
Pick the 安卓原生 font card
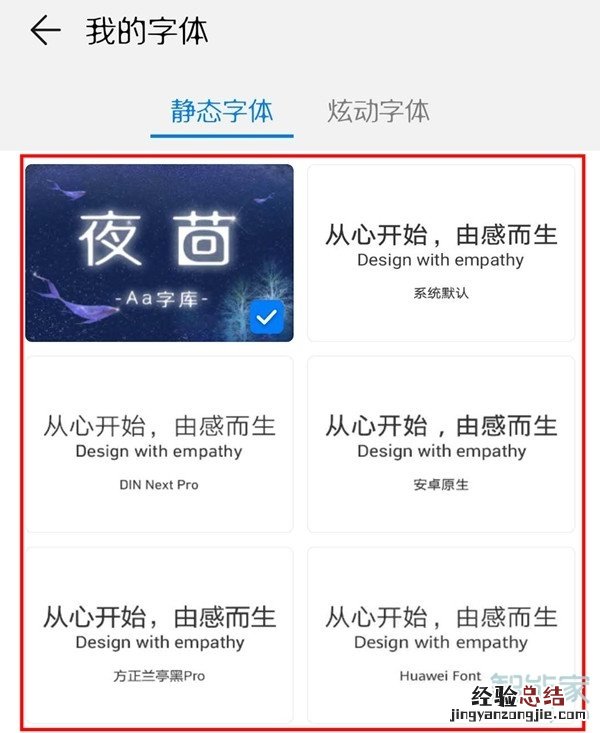pyautogui.click(x=441, y=444)
